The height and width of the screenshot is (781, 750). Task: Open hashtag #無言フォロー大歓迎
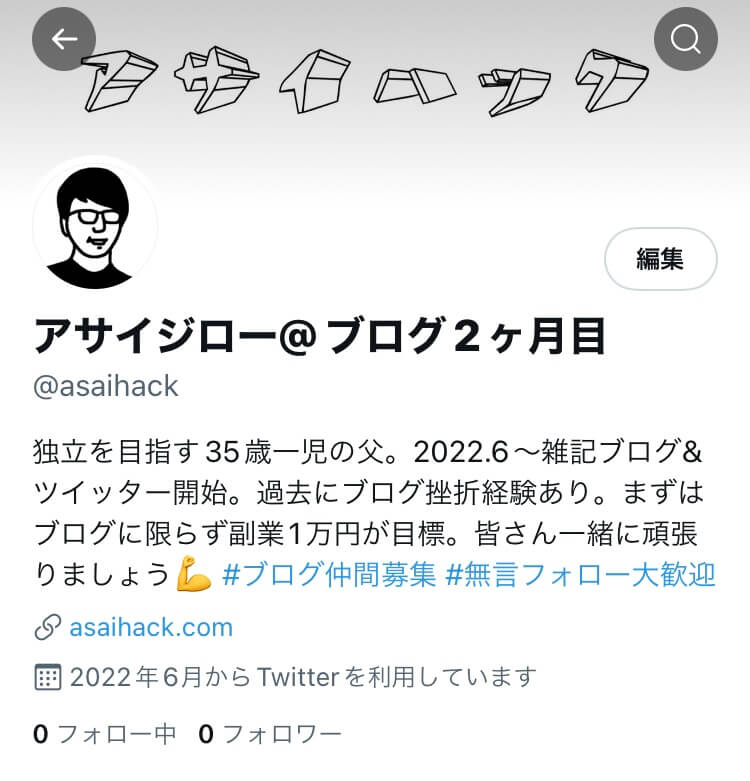(581, 576)
